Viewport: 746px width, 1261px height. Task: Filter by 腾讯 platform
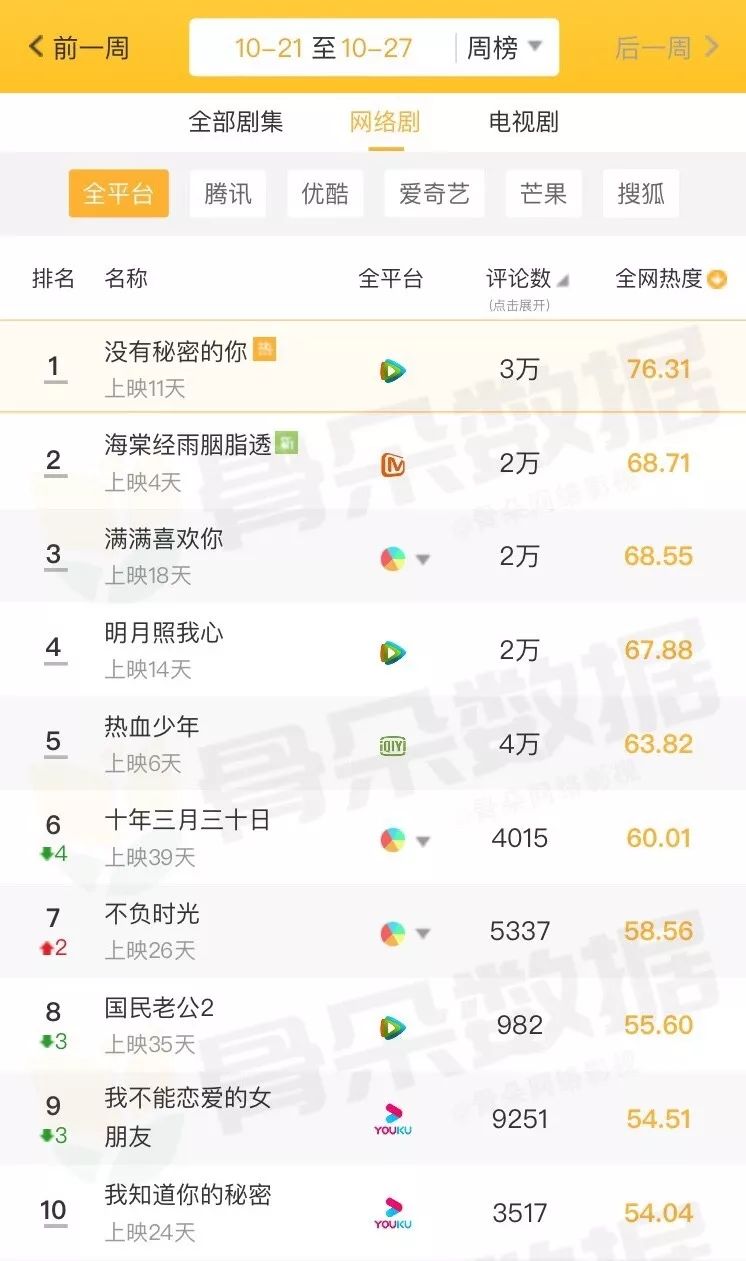point(228,194)
